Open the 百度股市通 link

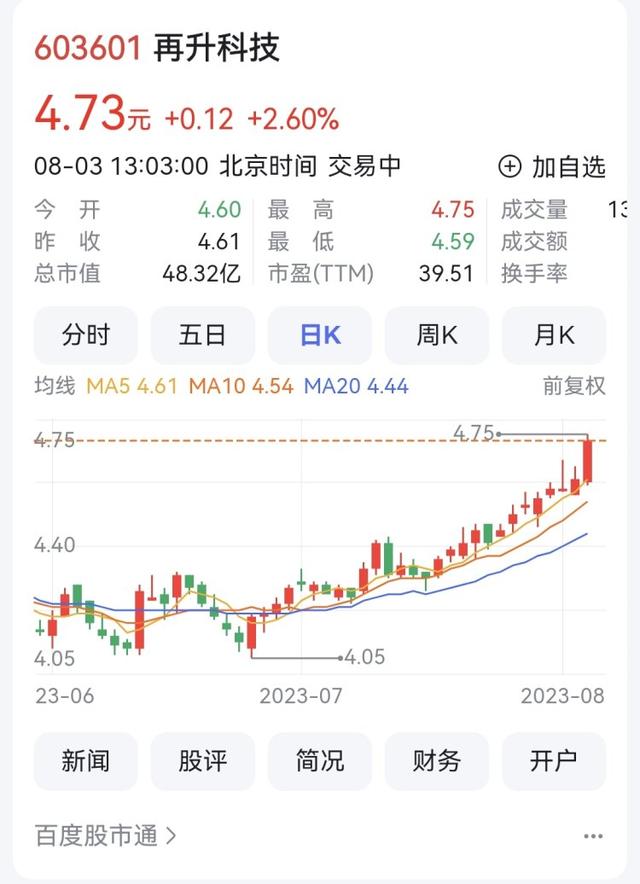[x=105, y=835]
